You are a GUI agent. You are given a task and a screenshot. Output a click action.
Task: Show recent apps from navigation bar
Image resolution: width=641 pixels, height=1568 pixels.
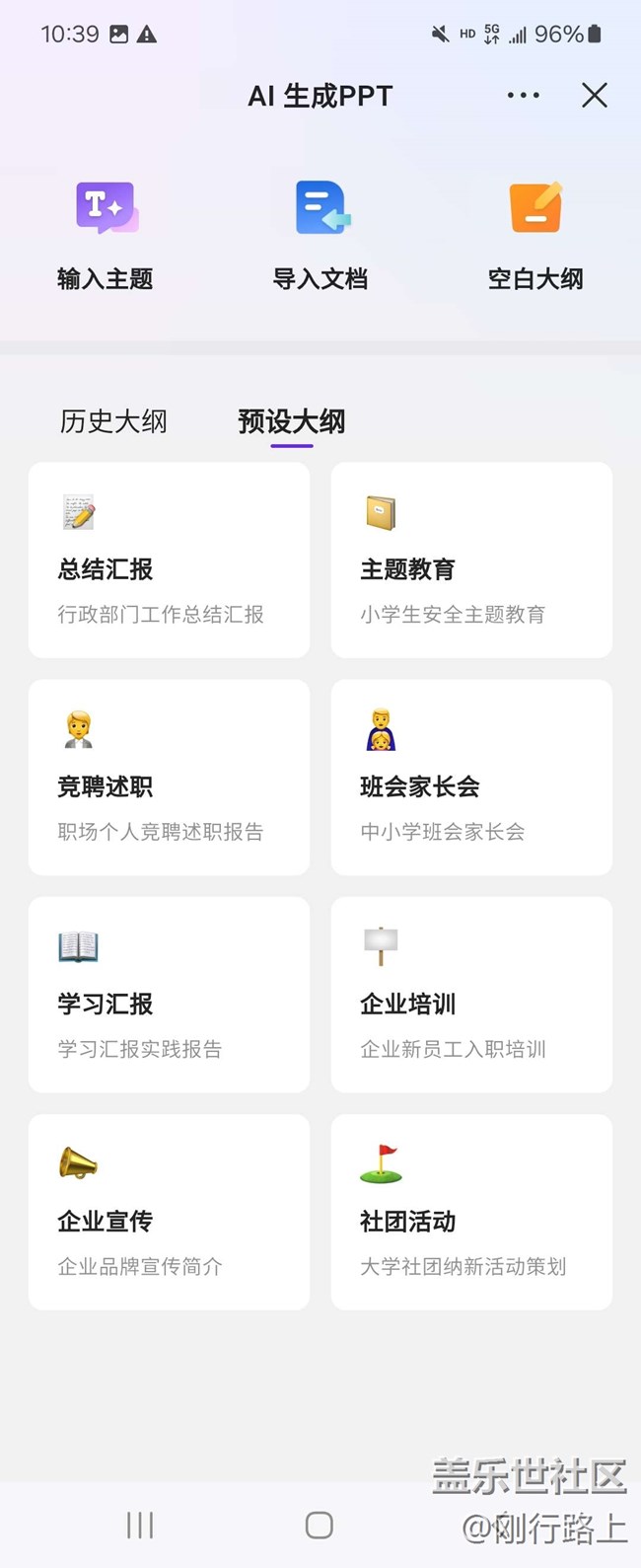[x=140, y=1525]
